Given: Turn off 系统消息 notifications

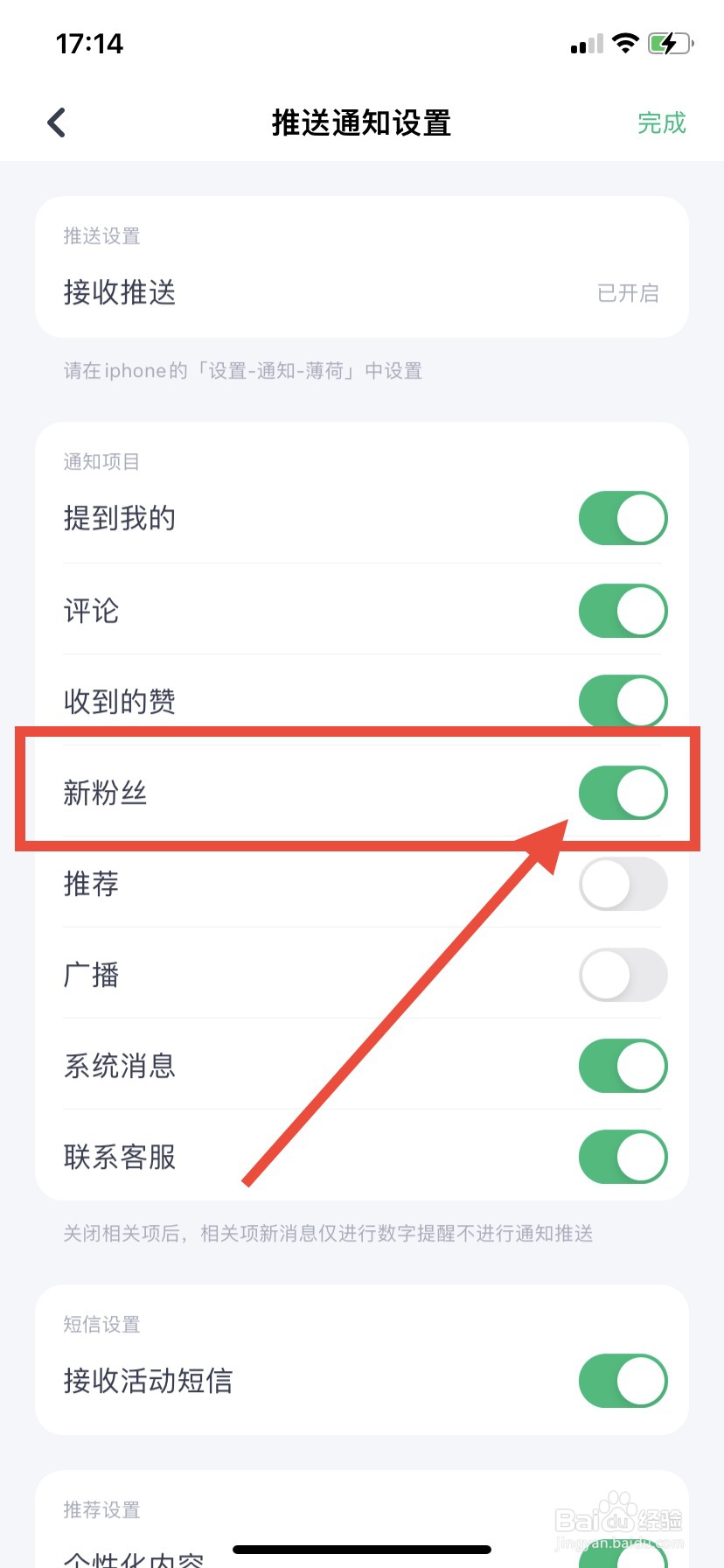Looking at the screenshot, I should 623,1066.
